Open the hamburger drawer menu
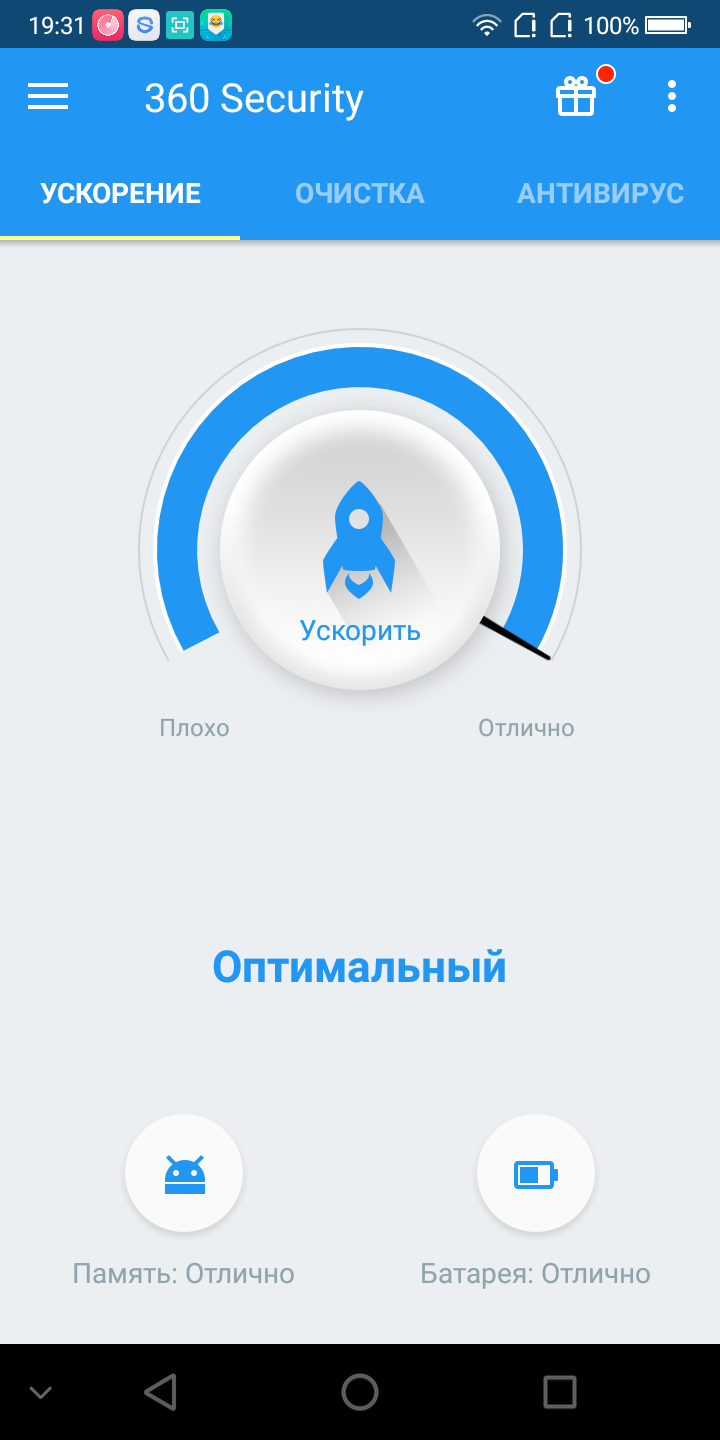This screenshot has width=720, height=1440. [x=48, y=97]
